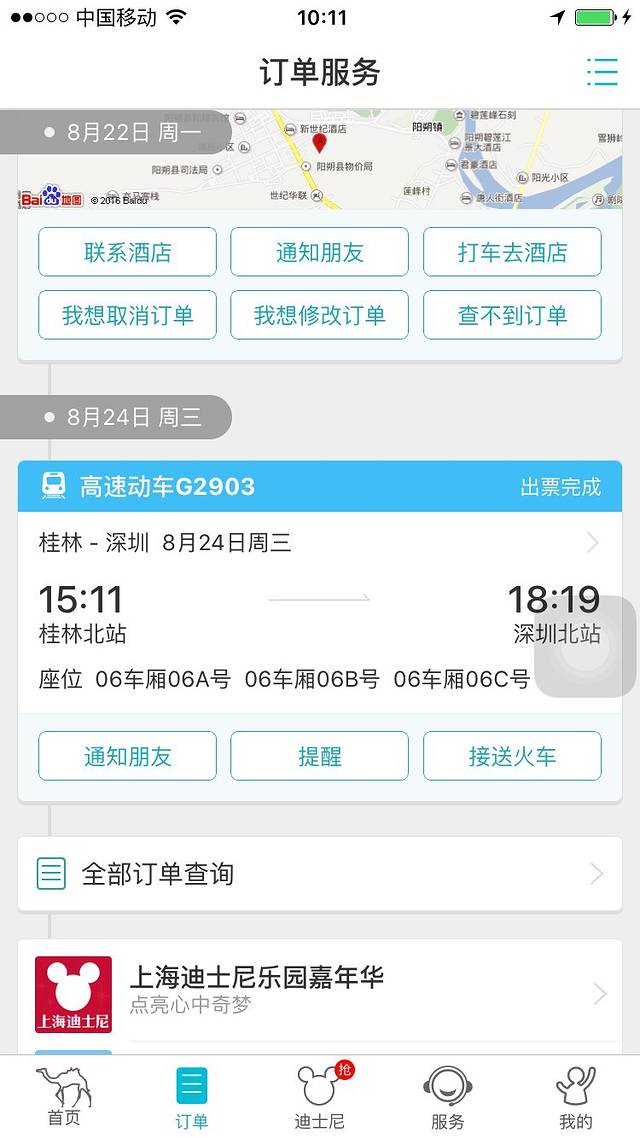This screenshot has width=640, height=1138.
Task: Tap 通知朋友 under the hotel order
Action: pyautogui.click(x=319, y=252)
